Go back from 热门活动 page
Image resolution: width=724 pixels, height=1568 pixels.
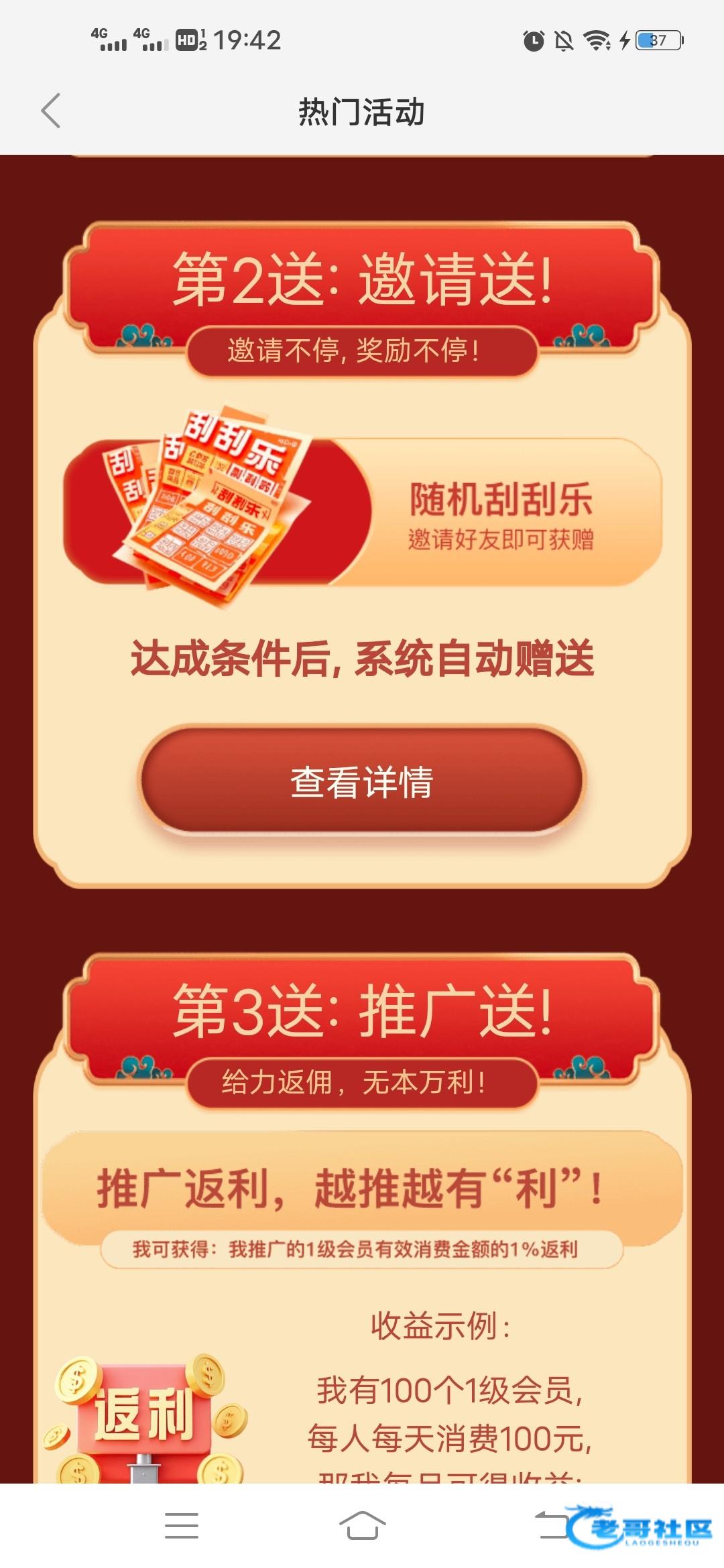point(51,111)
